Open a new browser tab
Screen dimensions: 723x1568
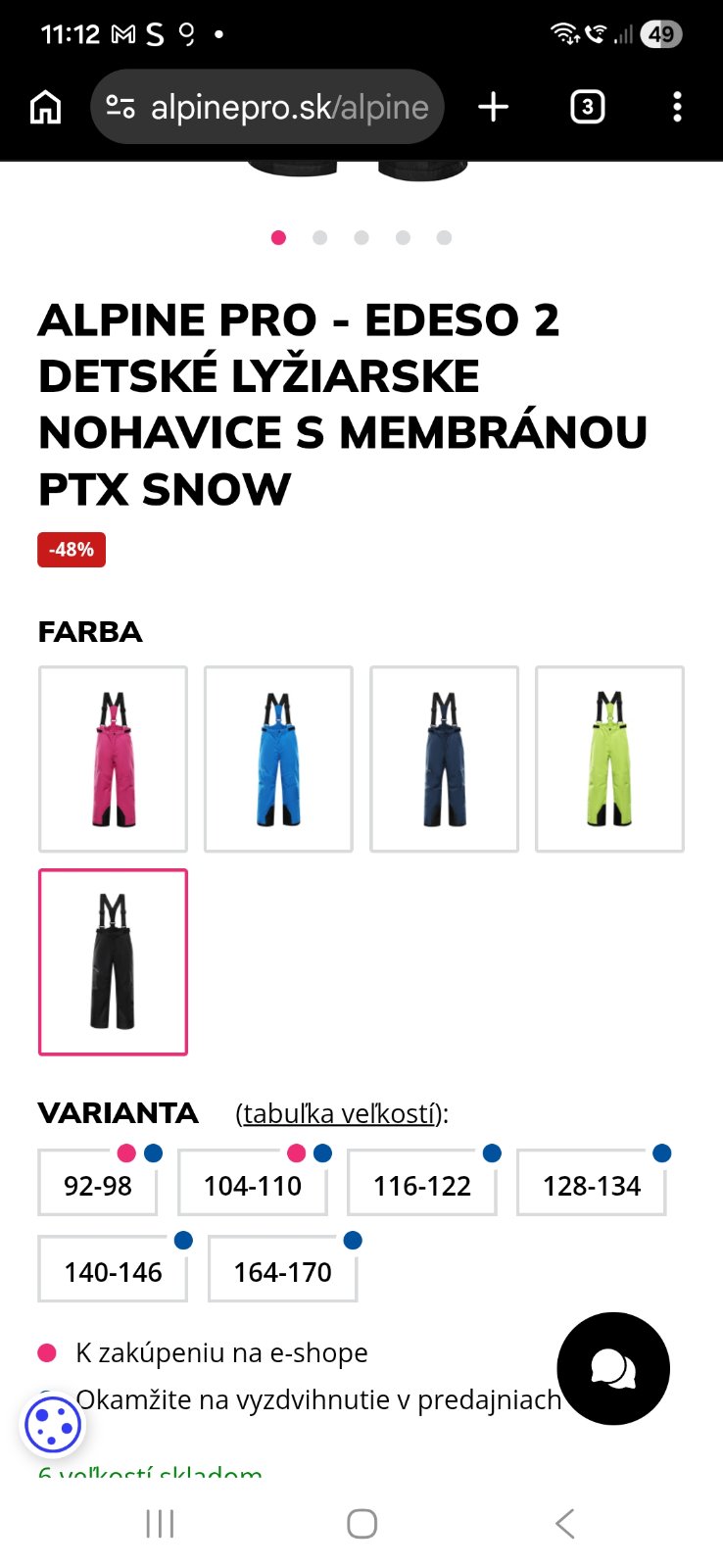(x=493, y=107)
